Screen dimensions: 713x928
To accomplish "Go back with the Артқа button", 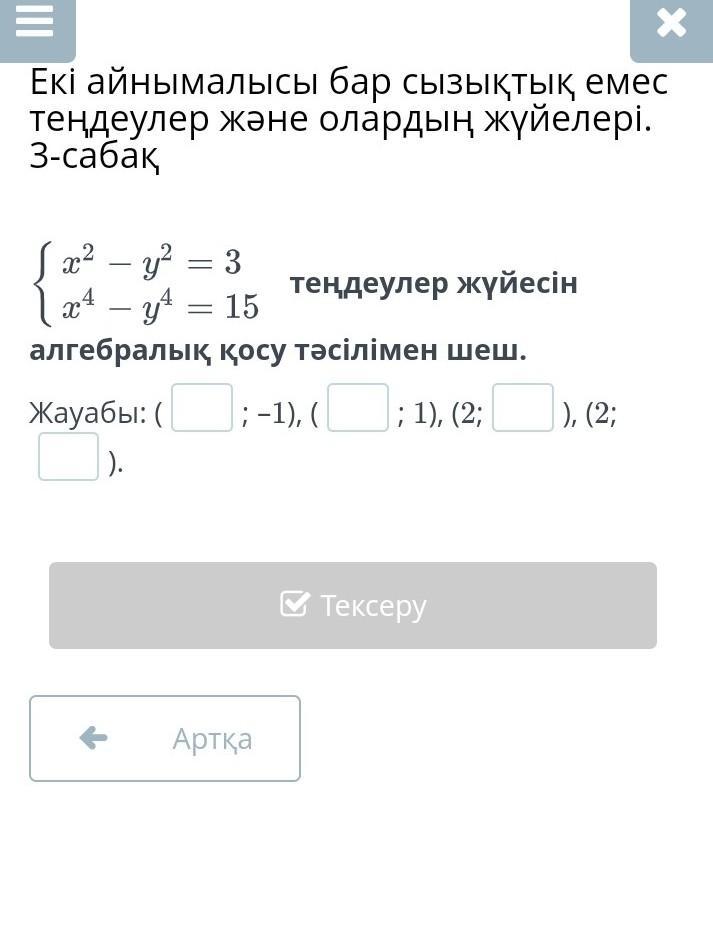I will (x=165, y=738).
